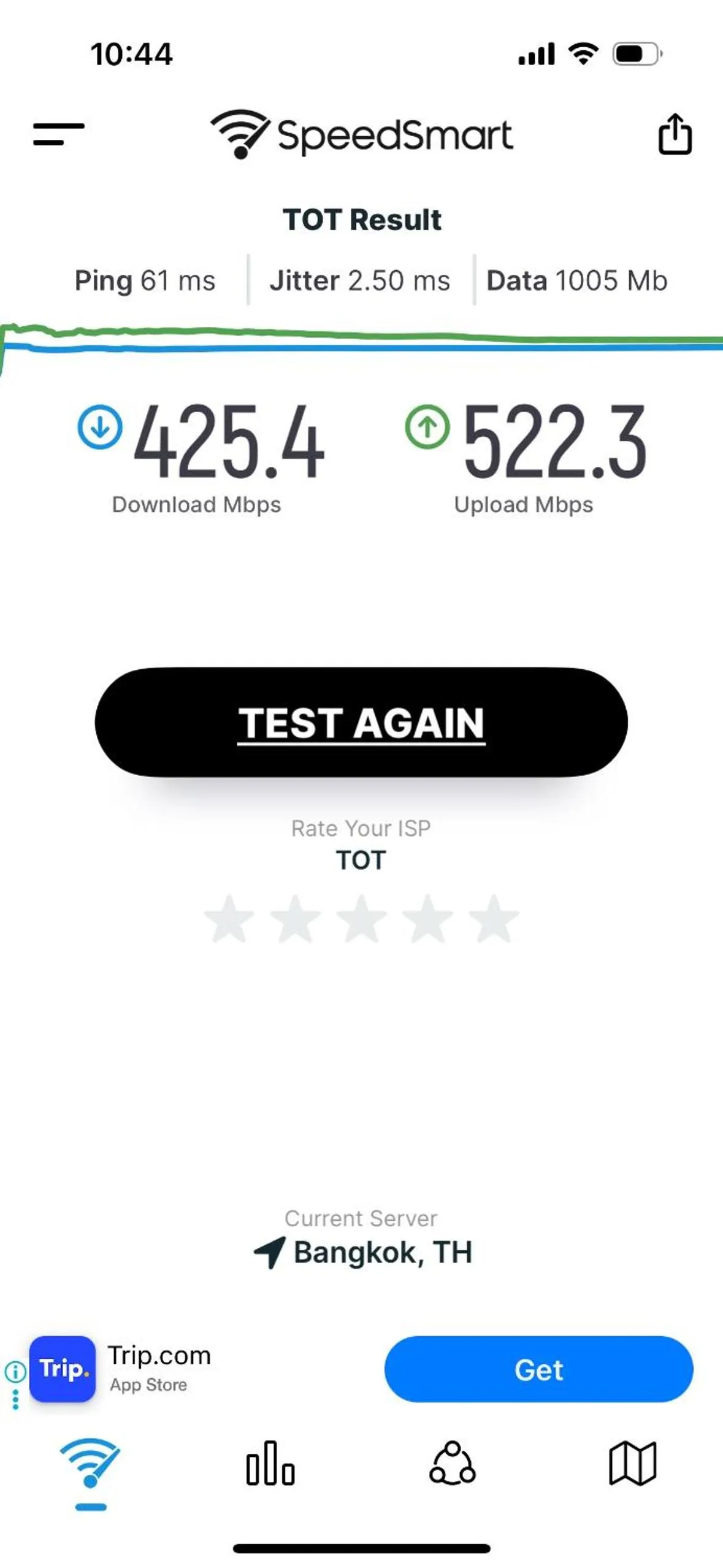723x1568 pixels.
Task: Open ad info icon
Action: 15,1371
